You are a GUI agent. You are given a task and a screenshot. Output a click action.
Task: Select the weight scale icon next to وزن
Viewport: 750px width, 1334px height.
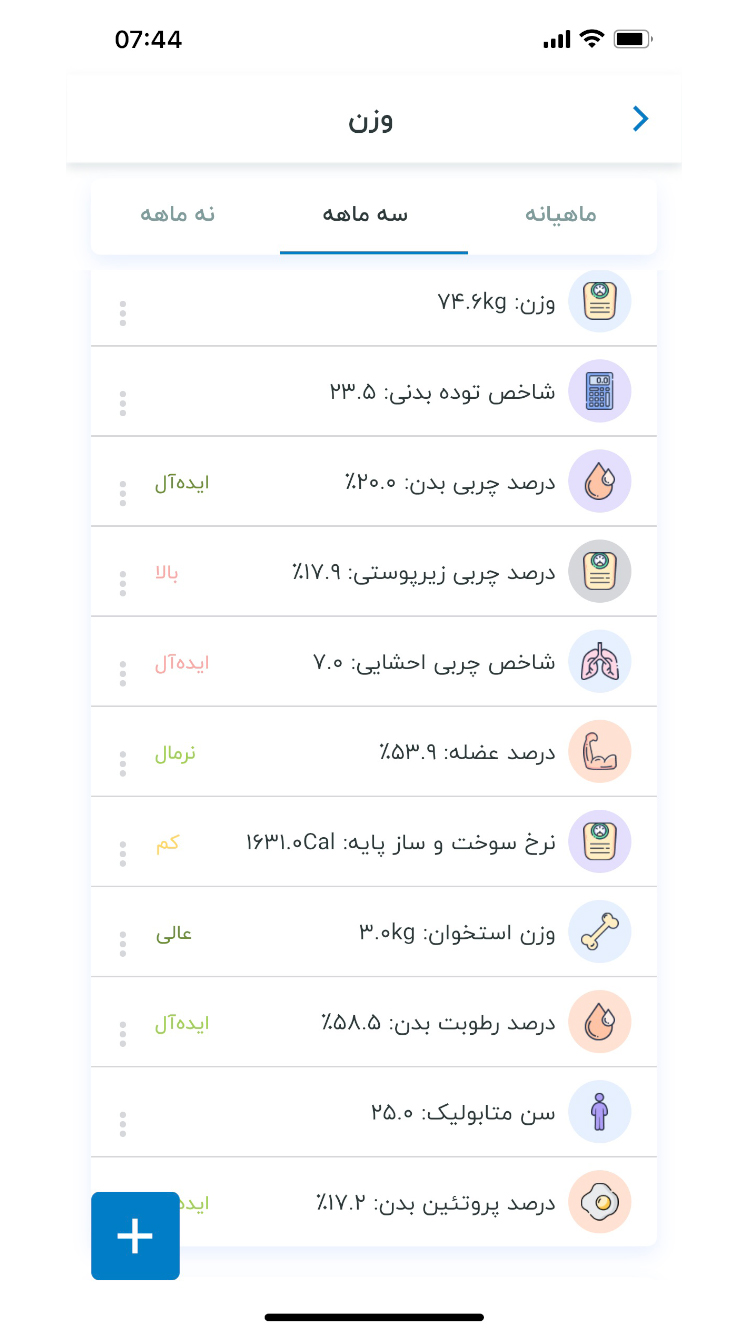599,301
